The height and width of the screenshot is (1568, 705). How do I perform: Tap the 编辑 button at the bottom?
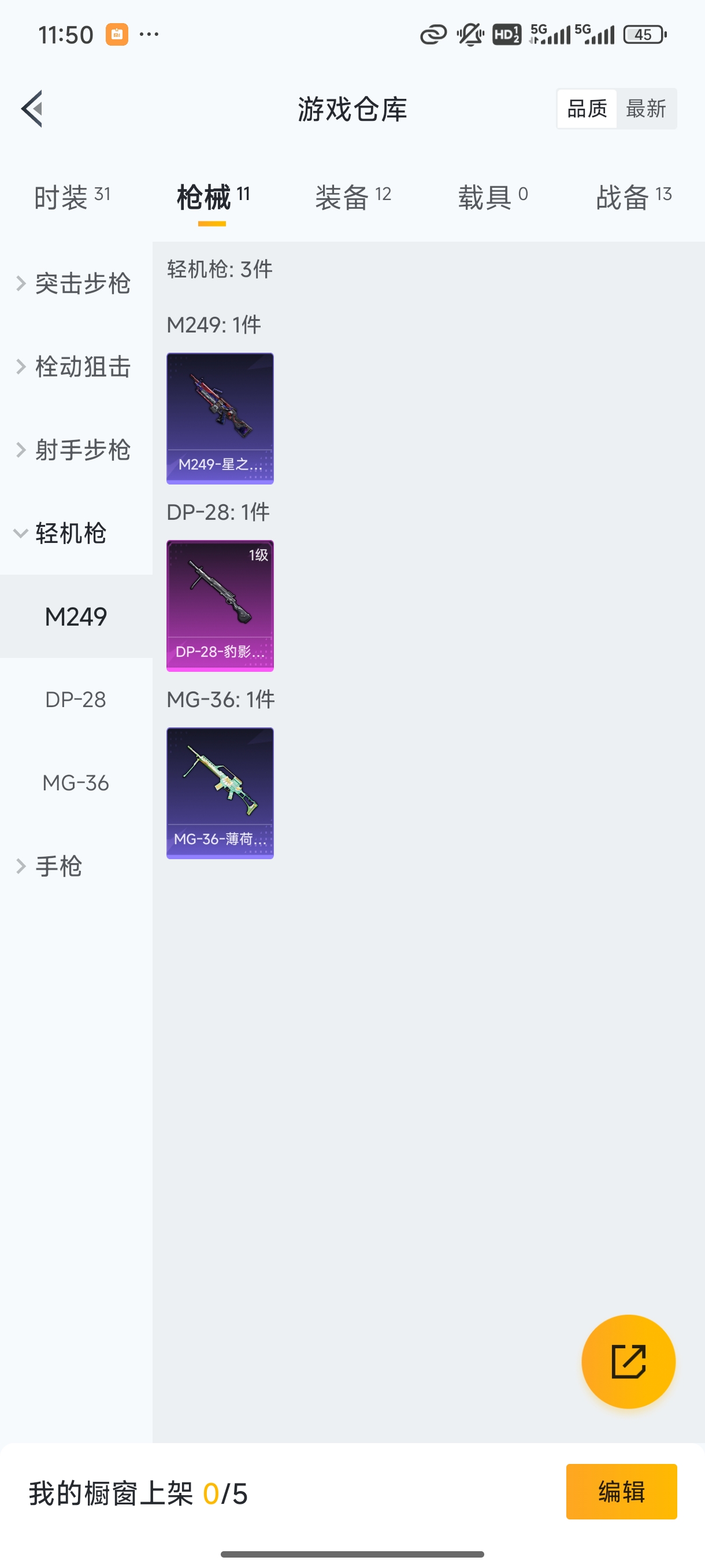click(x=622, y=1492)
